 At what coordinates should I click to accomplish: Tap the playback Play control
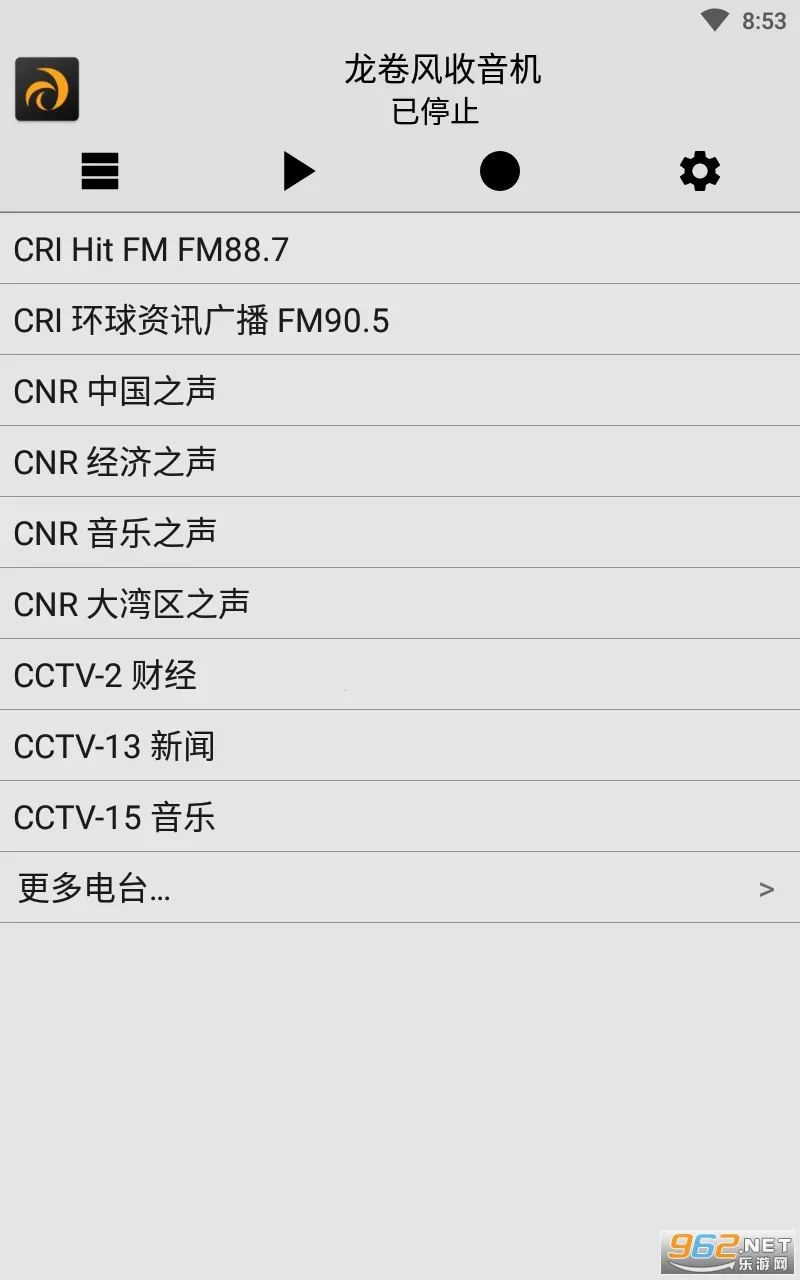click(300, 171)
